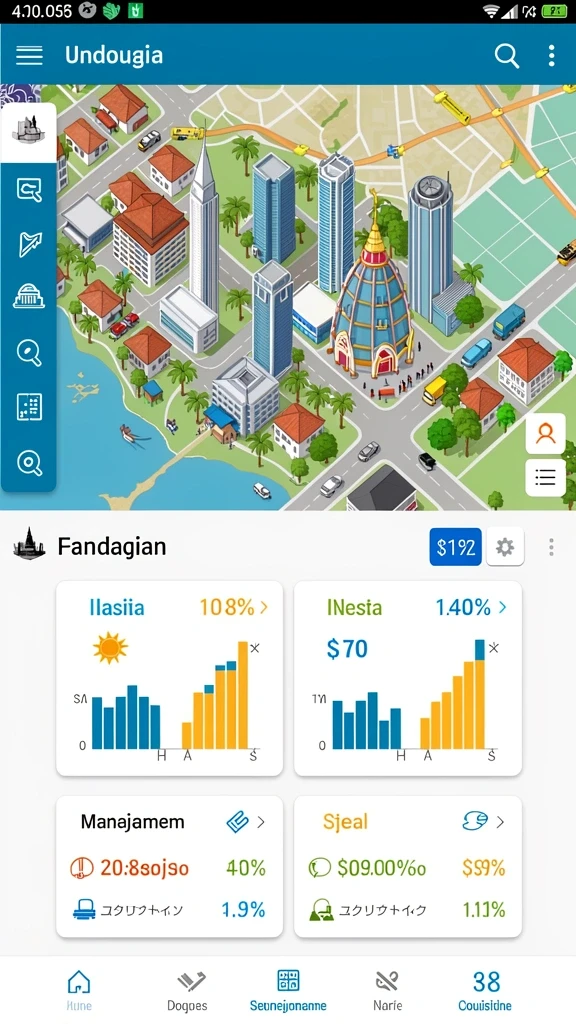Switch to the Seunejonanne tab
576x1024 pixels.
click(x=288, y=990)
